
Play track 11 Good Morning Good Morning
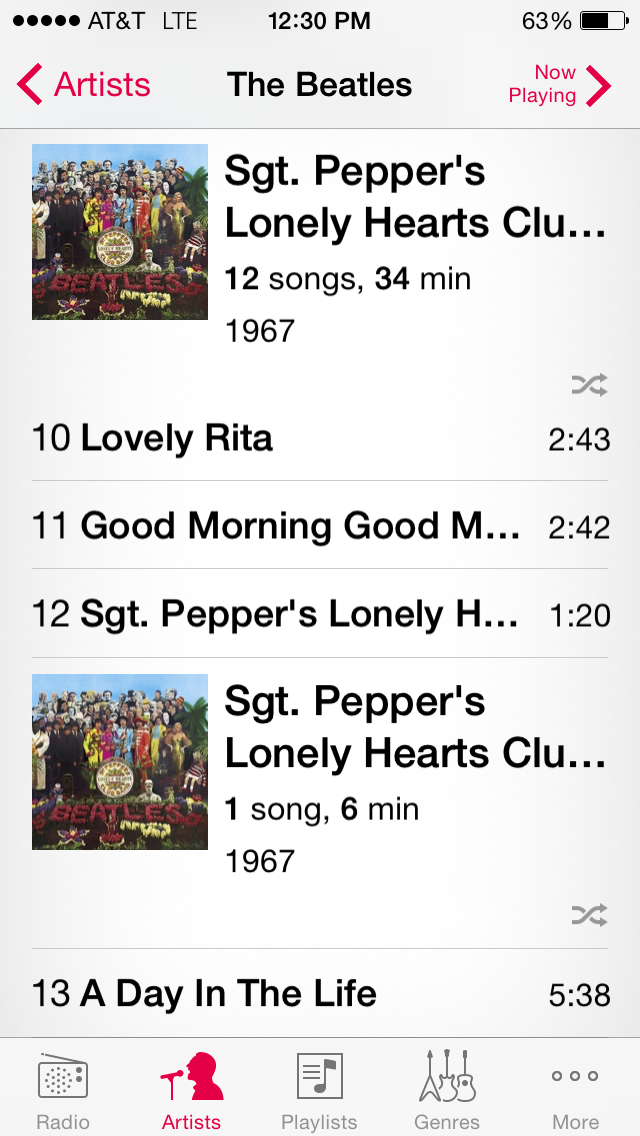320,525
